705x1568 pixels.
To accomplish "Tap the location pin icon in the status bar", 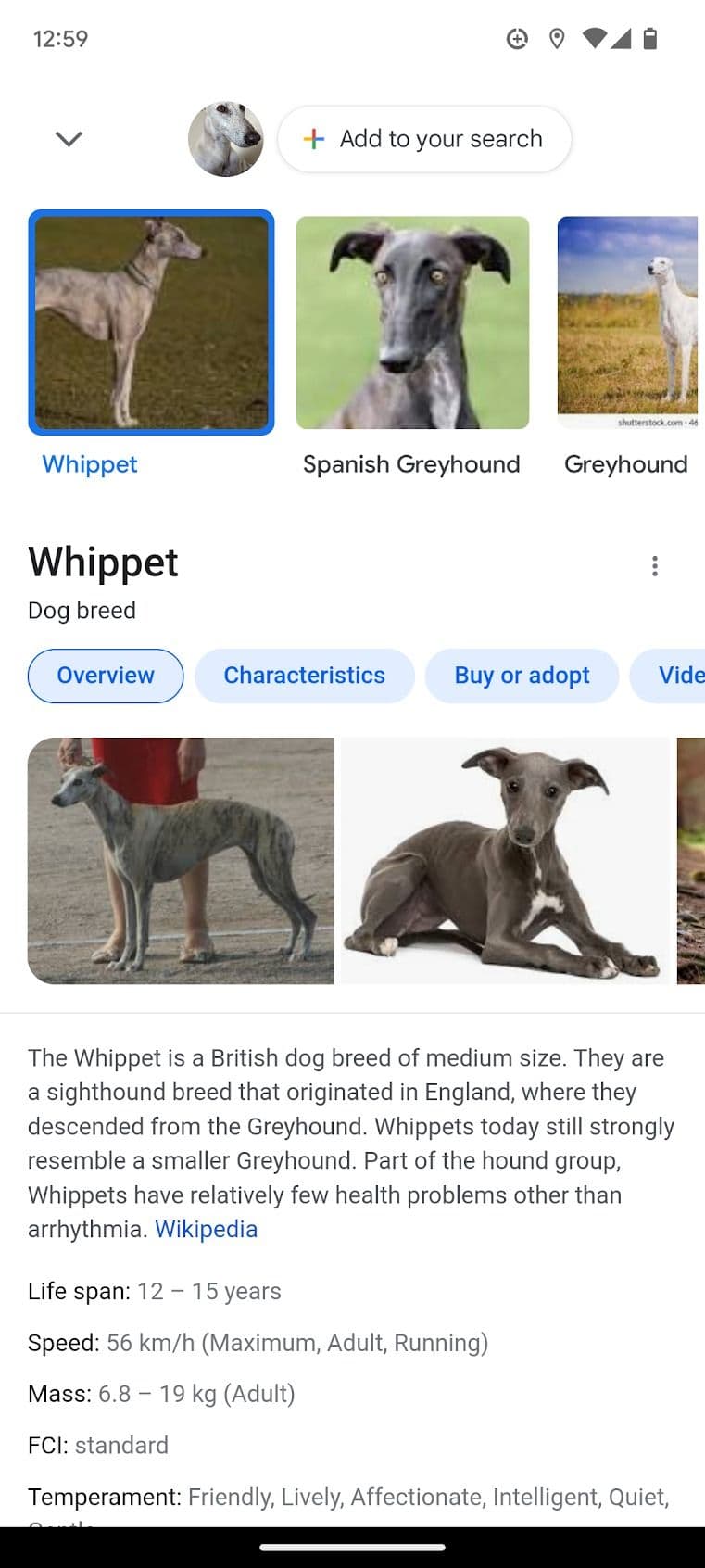I will [557, 39].
